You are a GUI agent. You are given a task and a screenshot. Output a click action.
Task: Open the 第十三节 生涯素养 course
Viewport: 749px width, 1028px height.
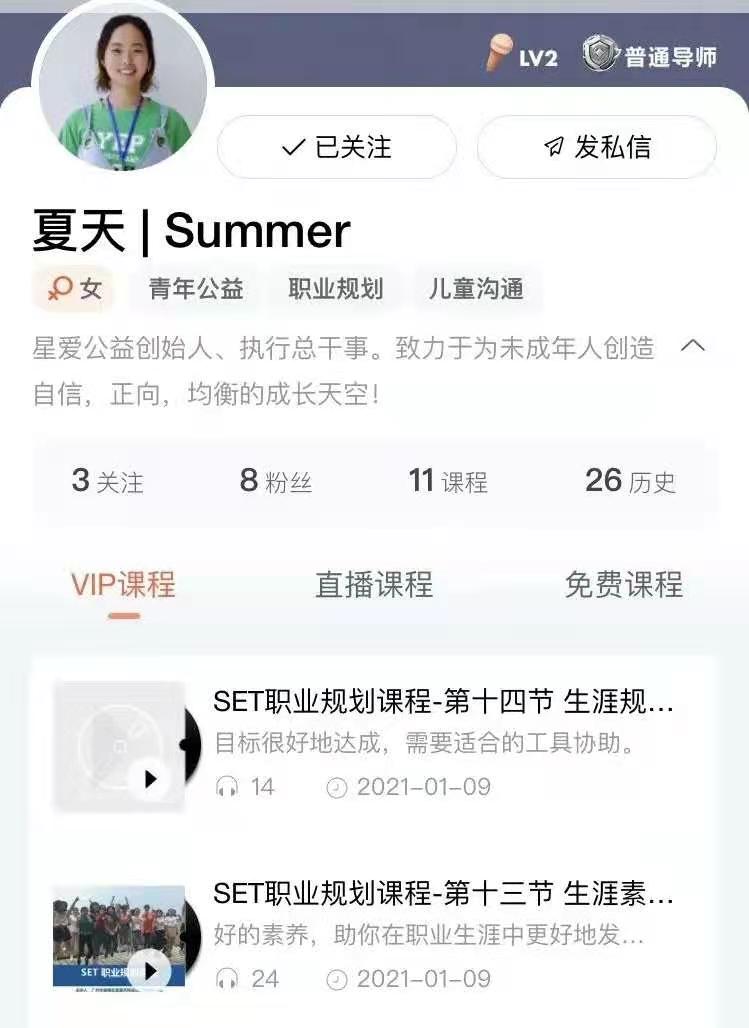(444, 892)
